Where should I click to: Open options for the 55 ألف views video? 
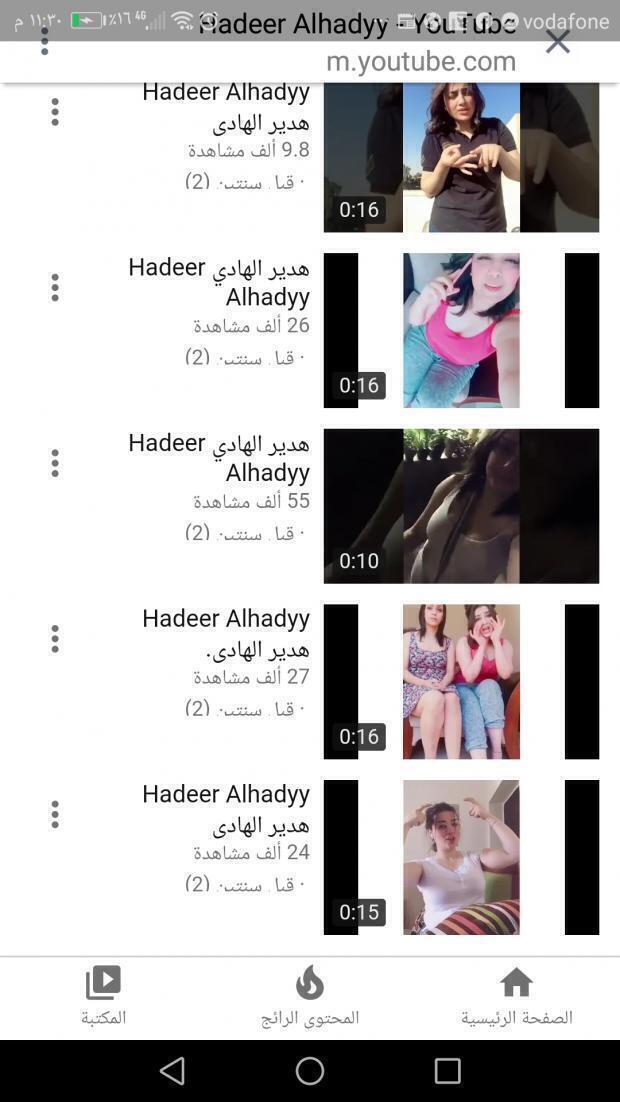click(55, 463)
